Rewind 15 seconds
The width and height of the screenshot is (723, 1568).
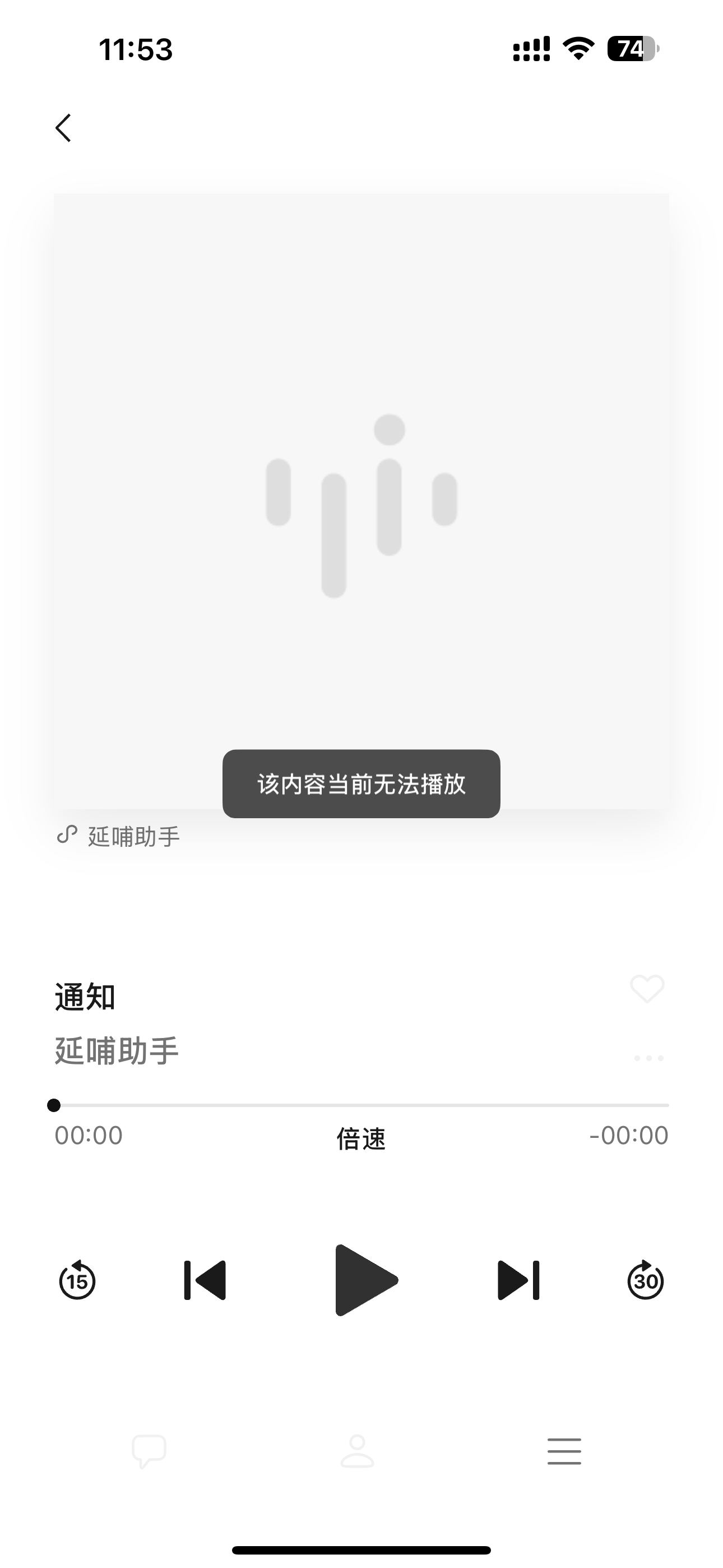tap(77, 1280)
